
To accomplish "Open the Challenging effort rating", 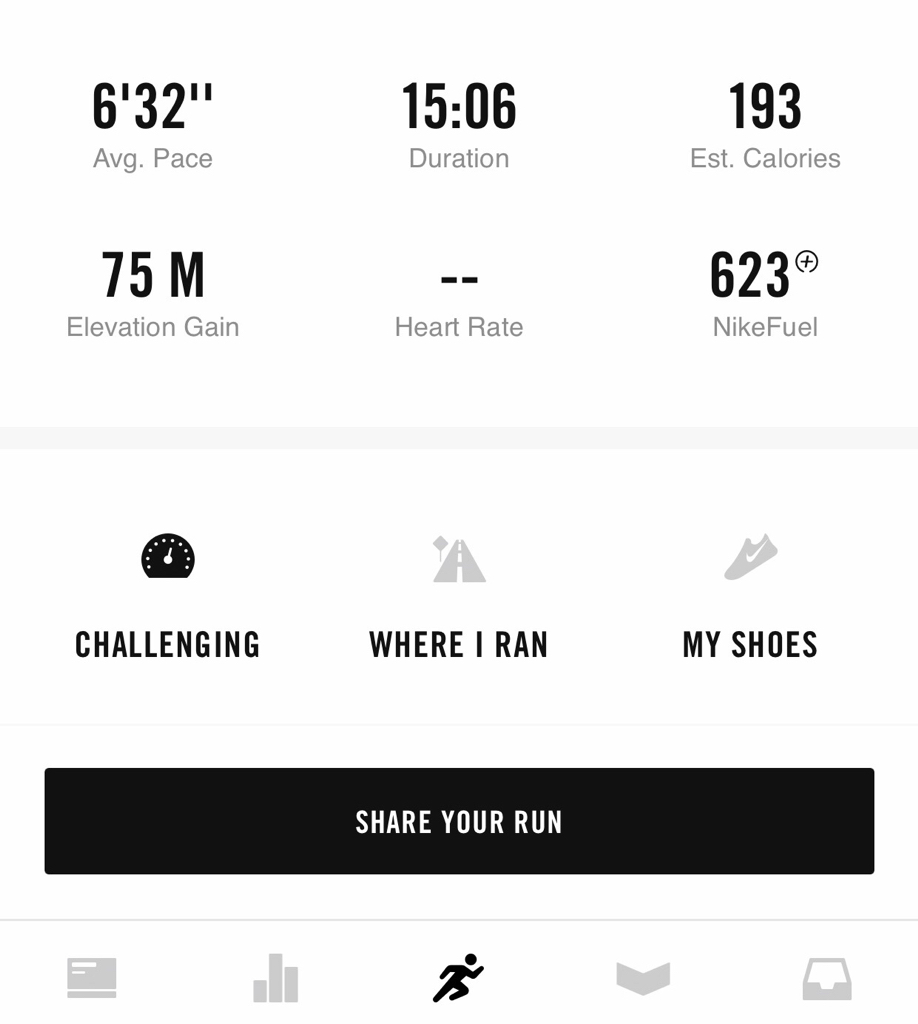I will coord(168,596).
